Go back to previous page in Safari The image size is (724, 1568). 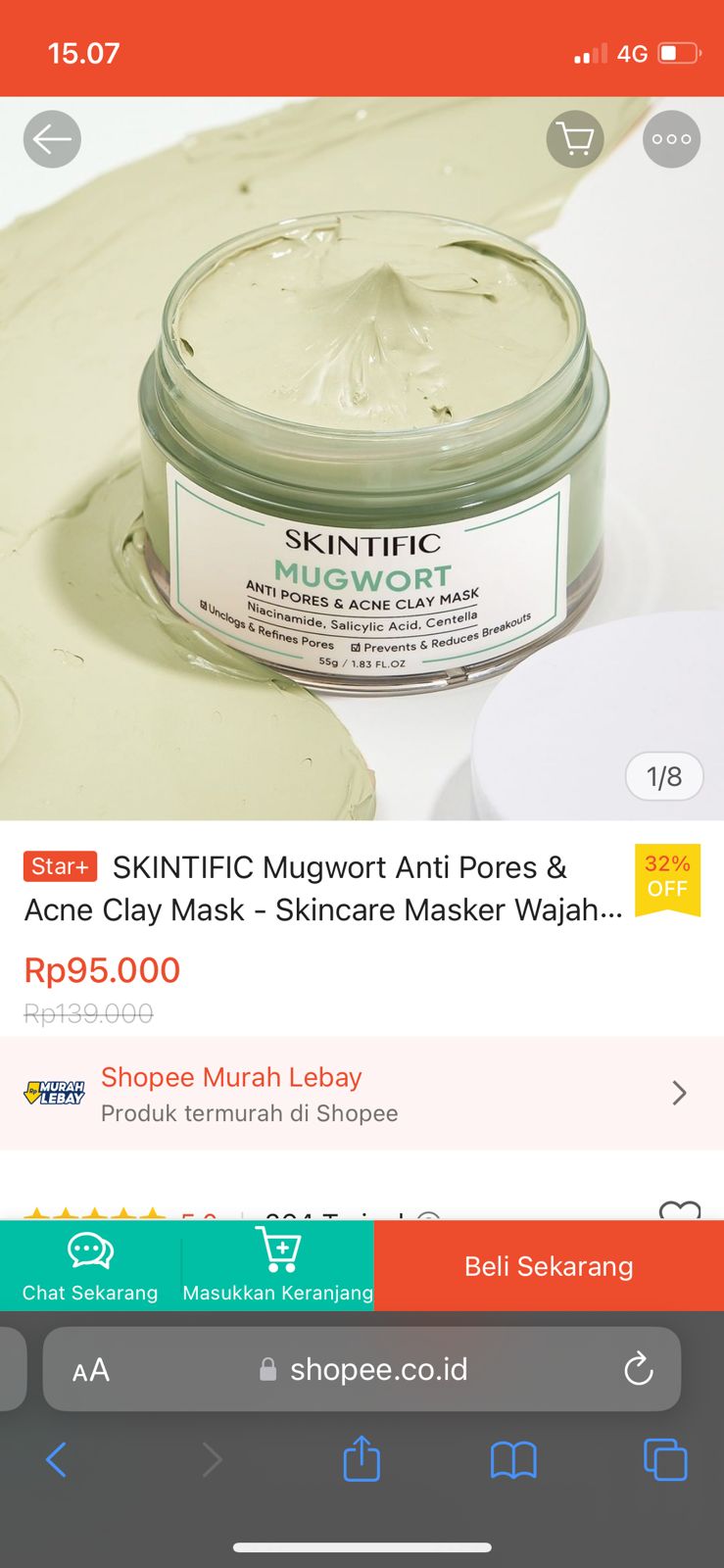pos(57,1459)
